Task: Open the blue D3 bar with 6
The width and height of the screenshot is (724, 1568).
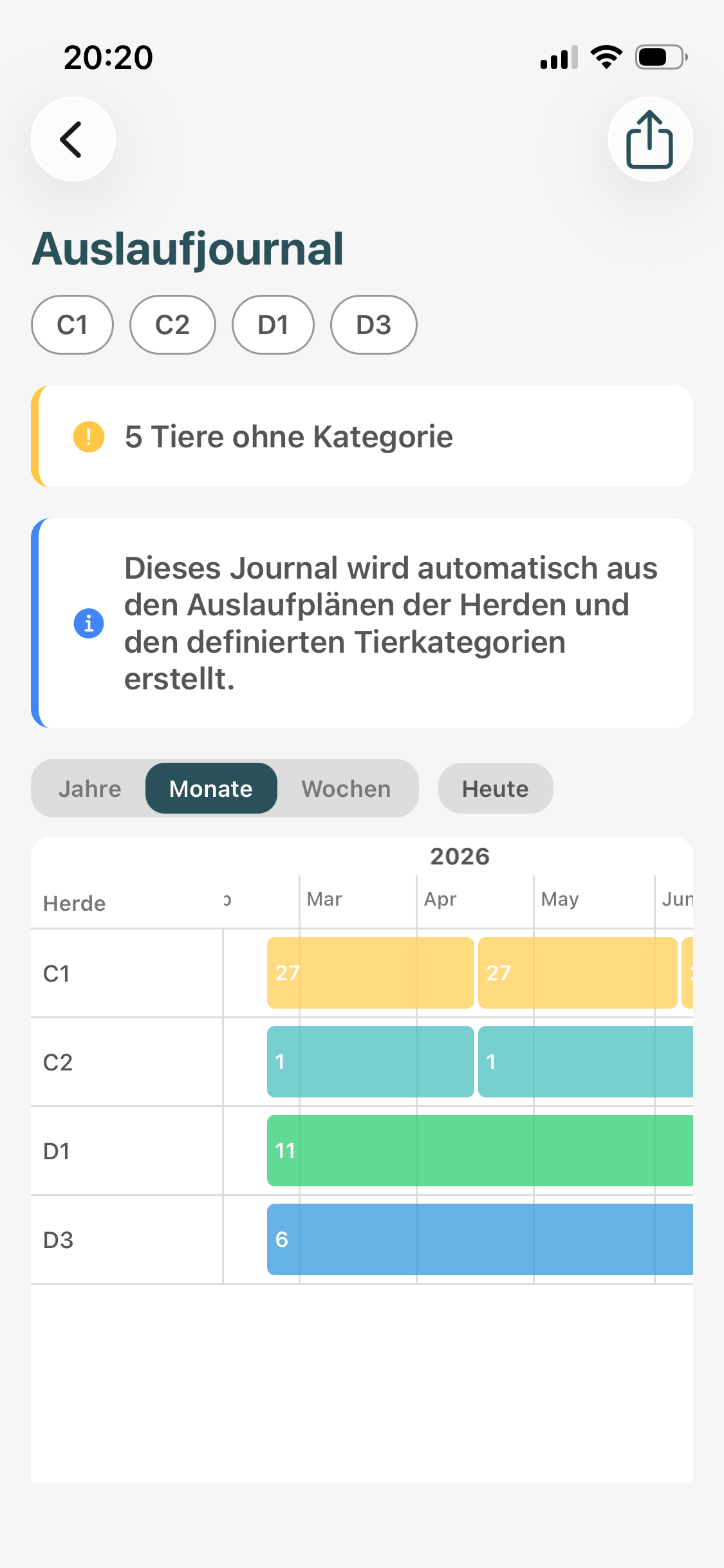Action: 479,1239
